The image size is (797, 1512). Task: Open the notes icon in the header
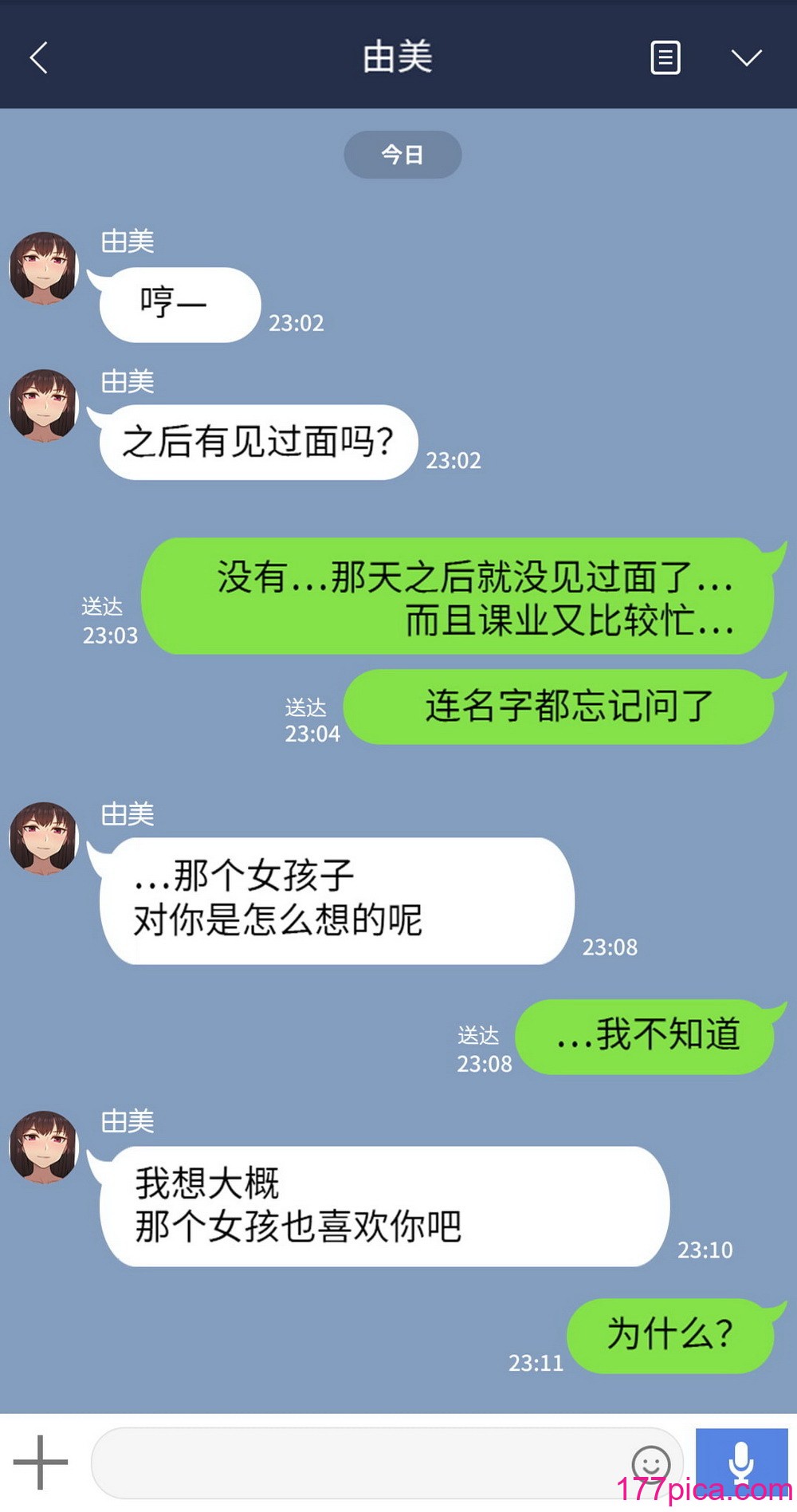[665, 57]
